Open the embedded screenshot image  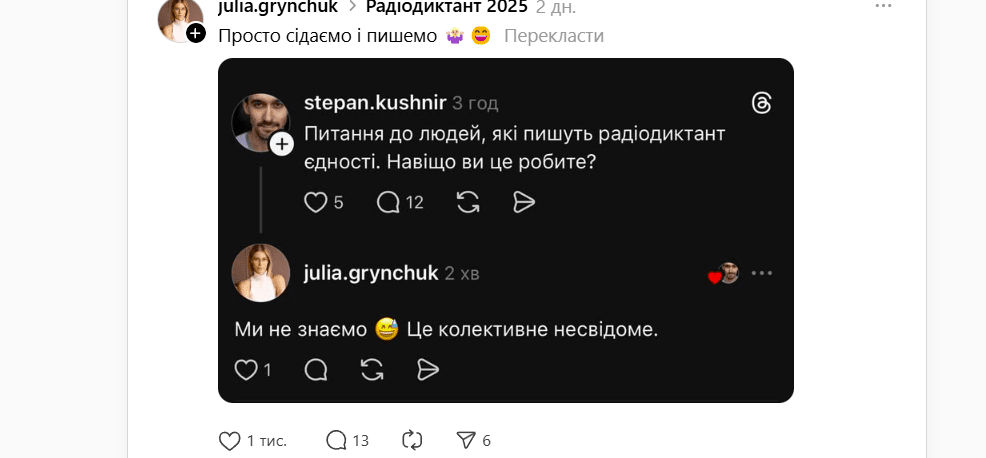click(x=505, y=230)
